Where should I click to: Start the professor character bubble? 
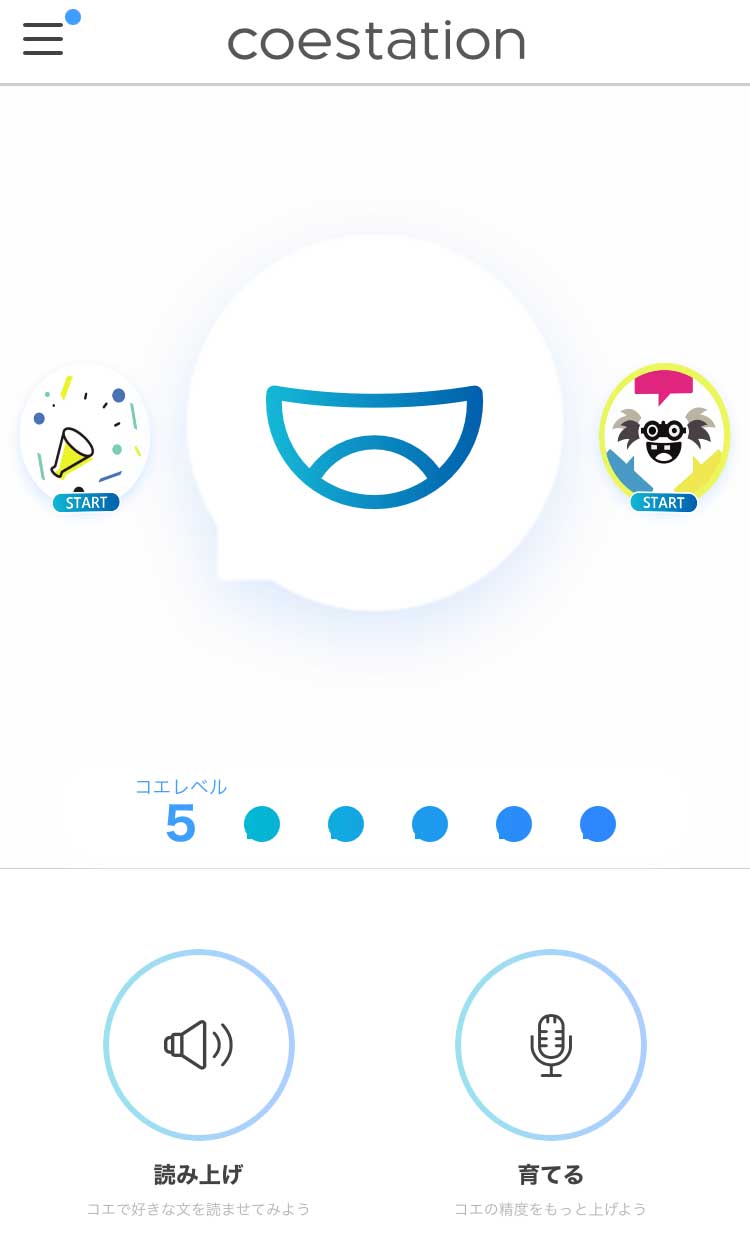coord(665,438)
